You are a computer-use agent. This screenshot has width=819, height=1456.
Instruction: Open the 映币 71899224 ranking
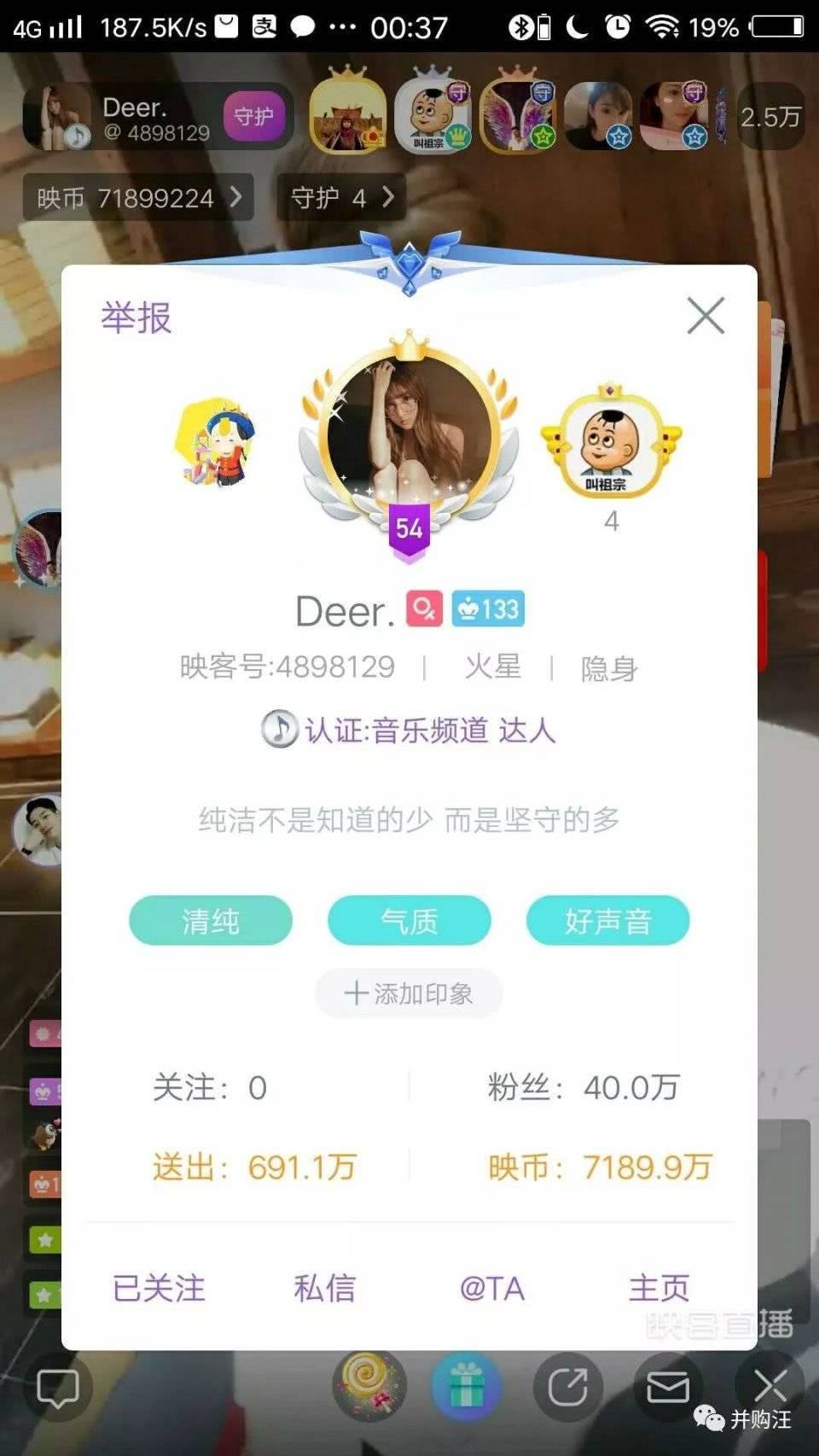pyautogui.click(x=138, y=198)
